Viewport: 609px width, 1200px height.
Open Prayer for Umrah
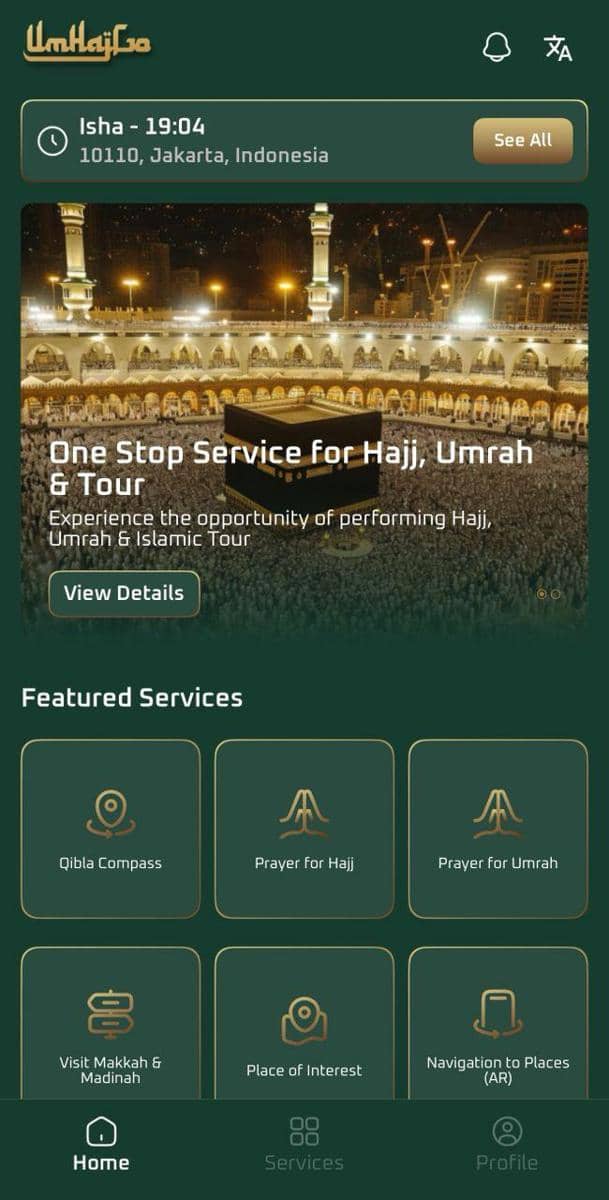point(498,828)
